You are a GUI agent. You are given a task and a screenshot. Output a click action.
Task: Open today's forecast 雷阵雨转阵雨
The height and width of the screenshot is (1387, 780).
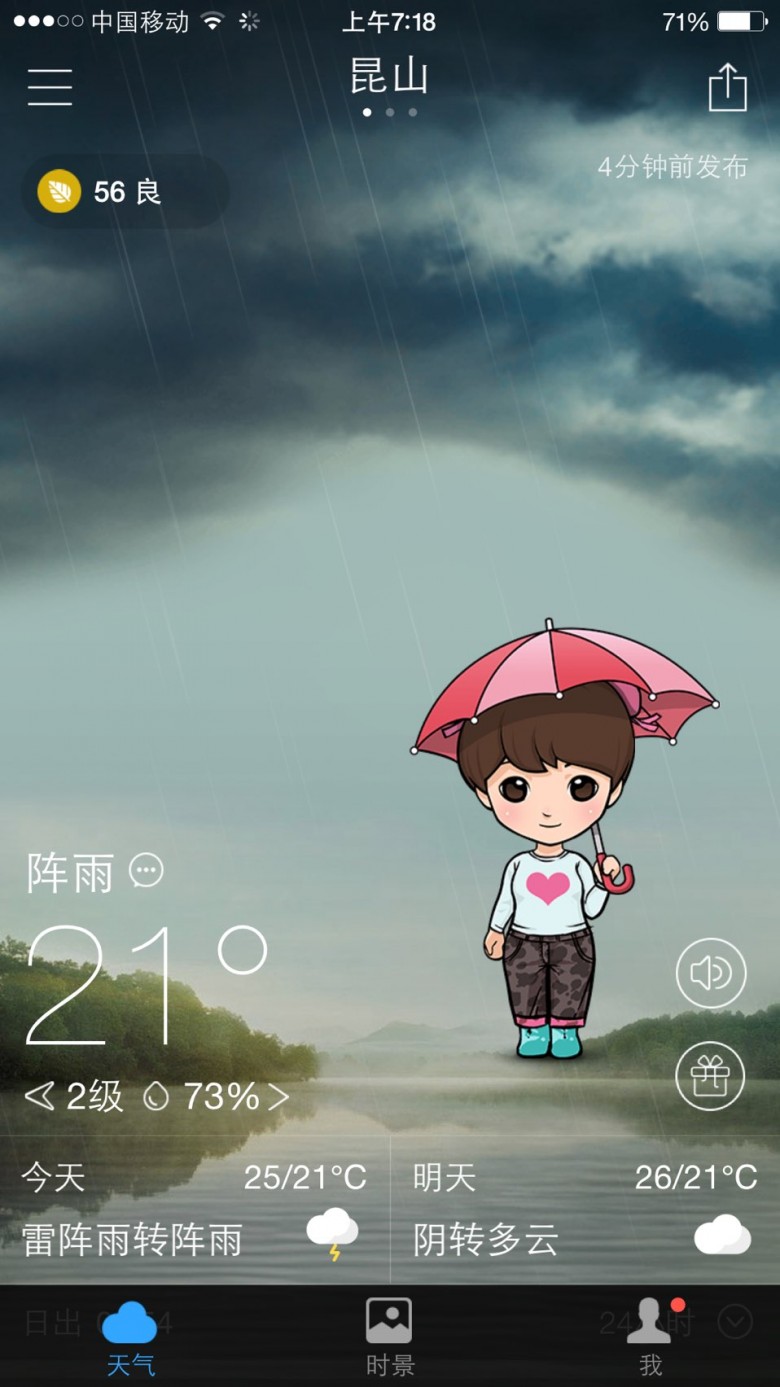tap(194, 1210)
